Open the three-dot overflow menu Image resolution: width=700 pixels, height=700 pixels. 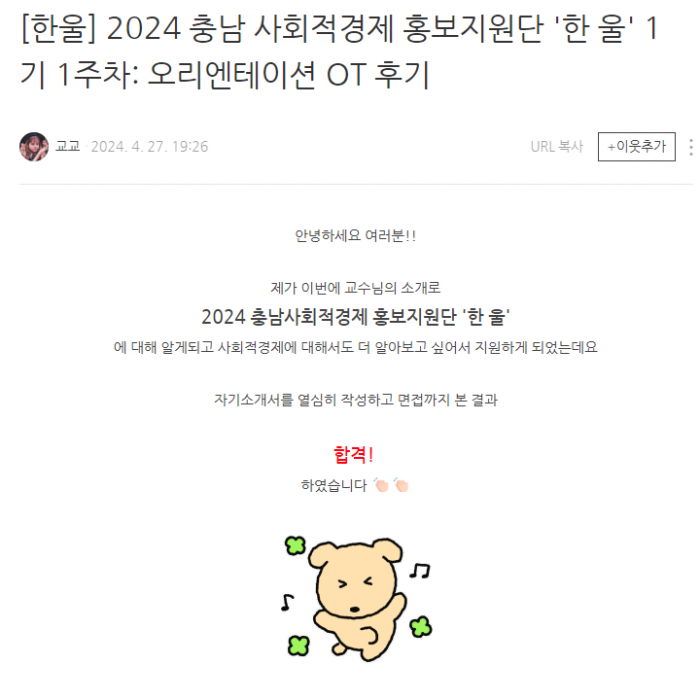[x=690, y=146]
